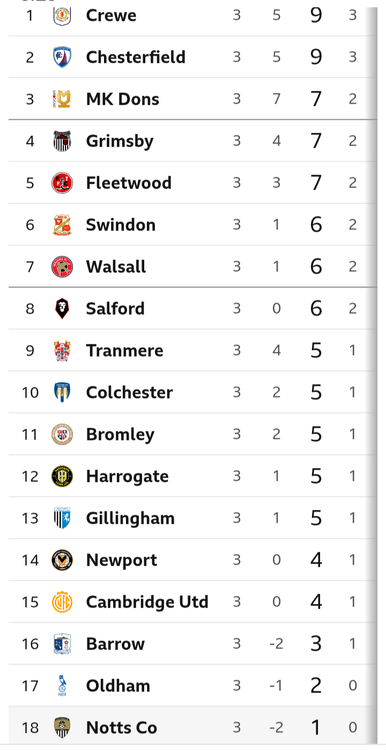View Cambridge Utd team page
This screenshot has height=750, width=386.
point(147,602)
